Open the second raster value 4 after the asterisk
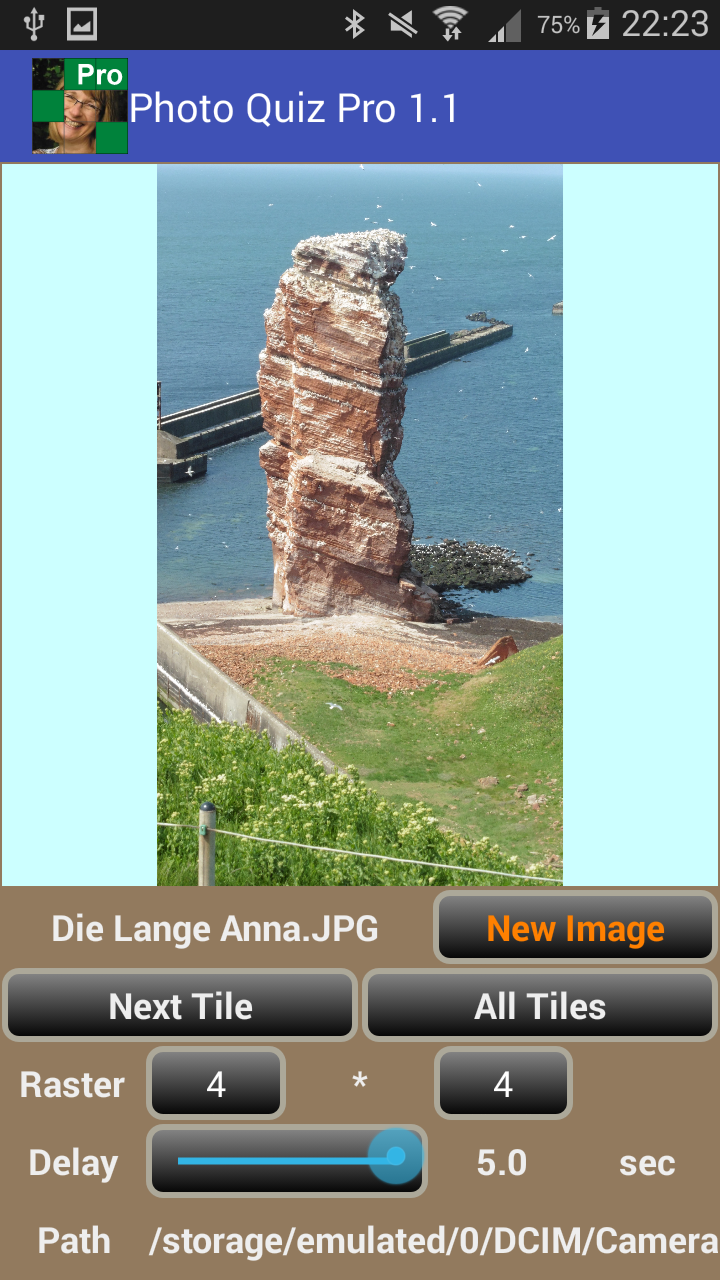Viewport: 720px width, 1280px height. click(503, 1084)
